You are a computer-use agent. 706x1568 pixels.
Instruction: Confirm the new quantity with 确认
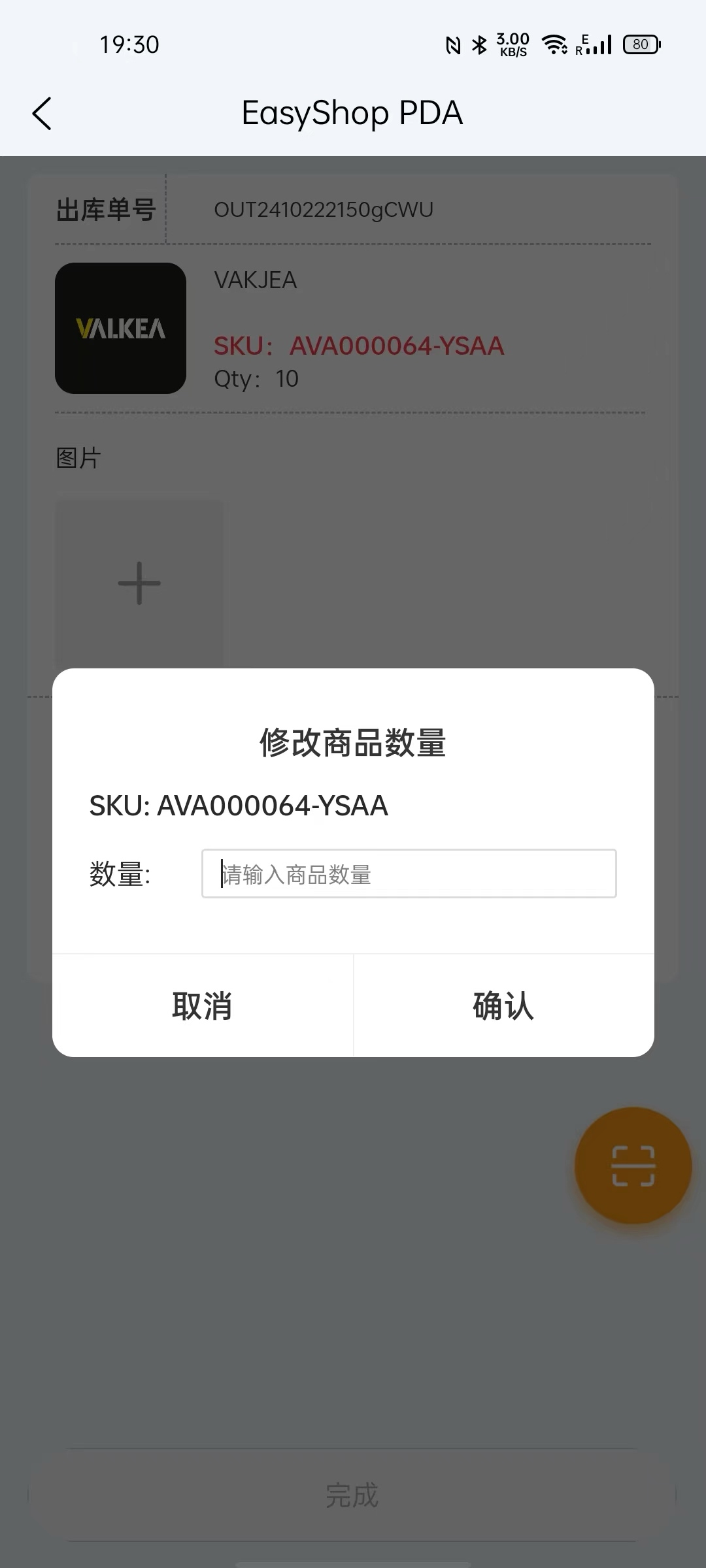[503, 1005]
